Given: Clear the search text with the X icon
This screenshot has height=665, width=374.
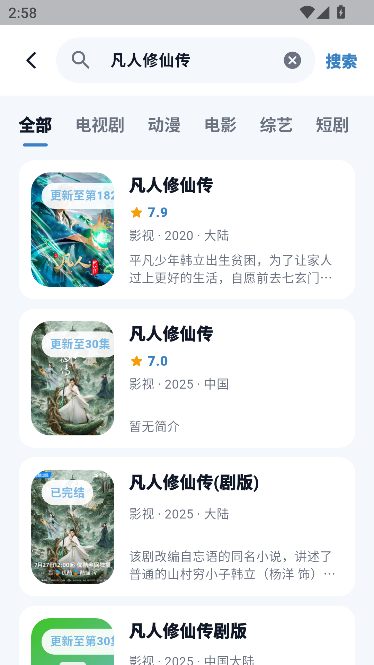Looking at the screenshot, I should pos(292,60).
